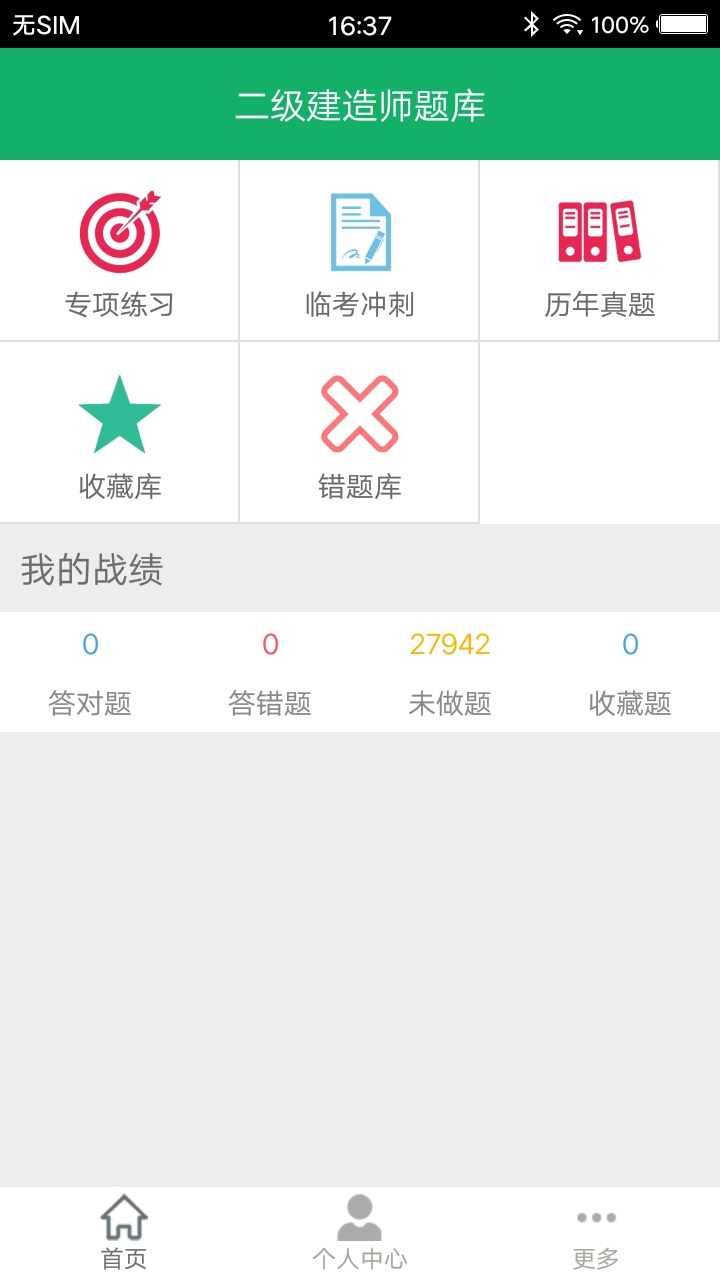Switch to the 首页 tab

[x=124, y=1233]
